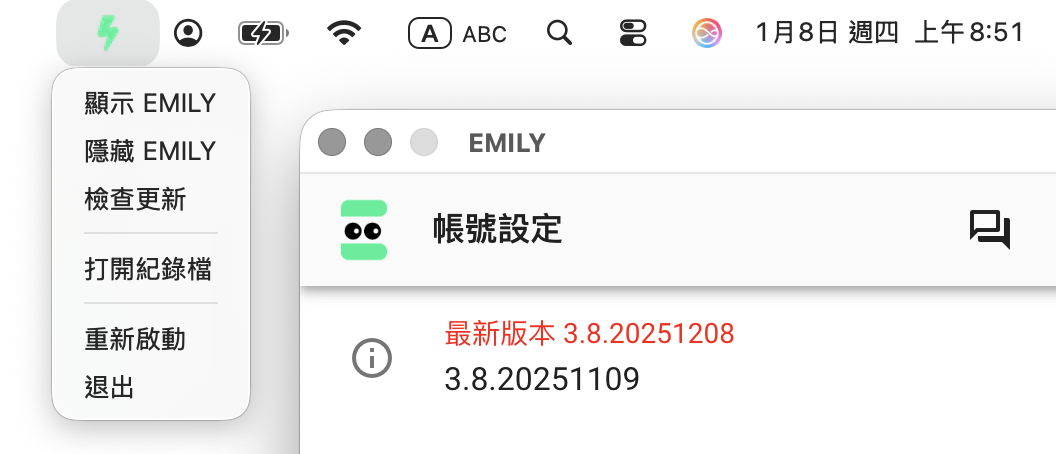Tap the version info icon
This screenshot has width=1056, height=454.
(x=372, y=357)
